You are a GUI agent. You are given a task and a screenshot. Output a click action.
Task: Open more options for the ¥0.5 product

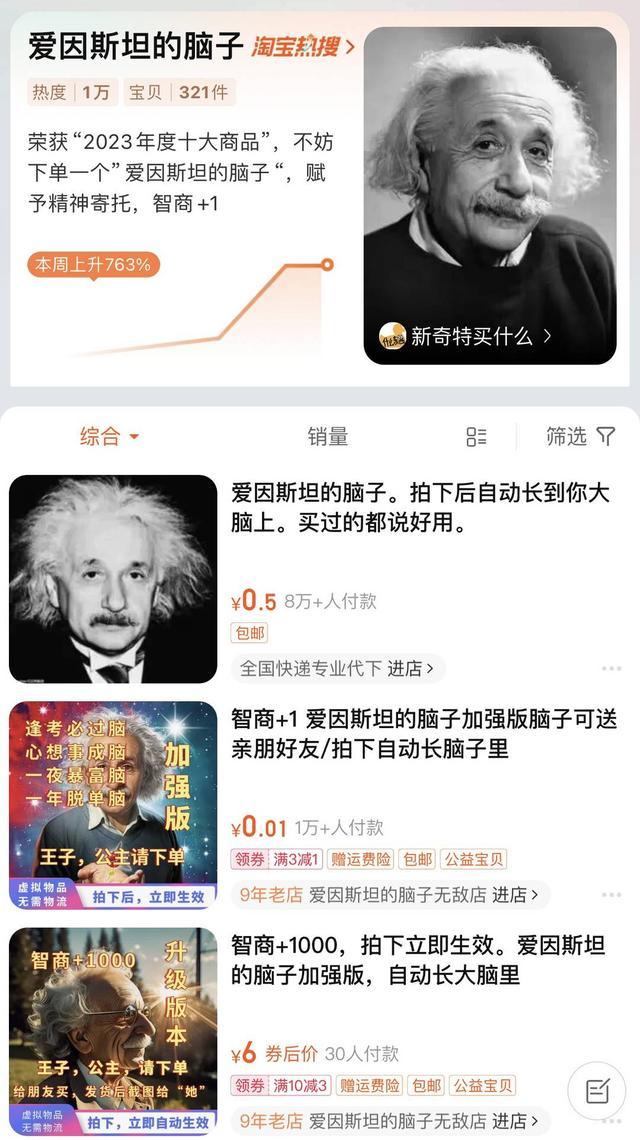(611, 669)
